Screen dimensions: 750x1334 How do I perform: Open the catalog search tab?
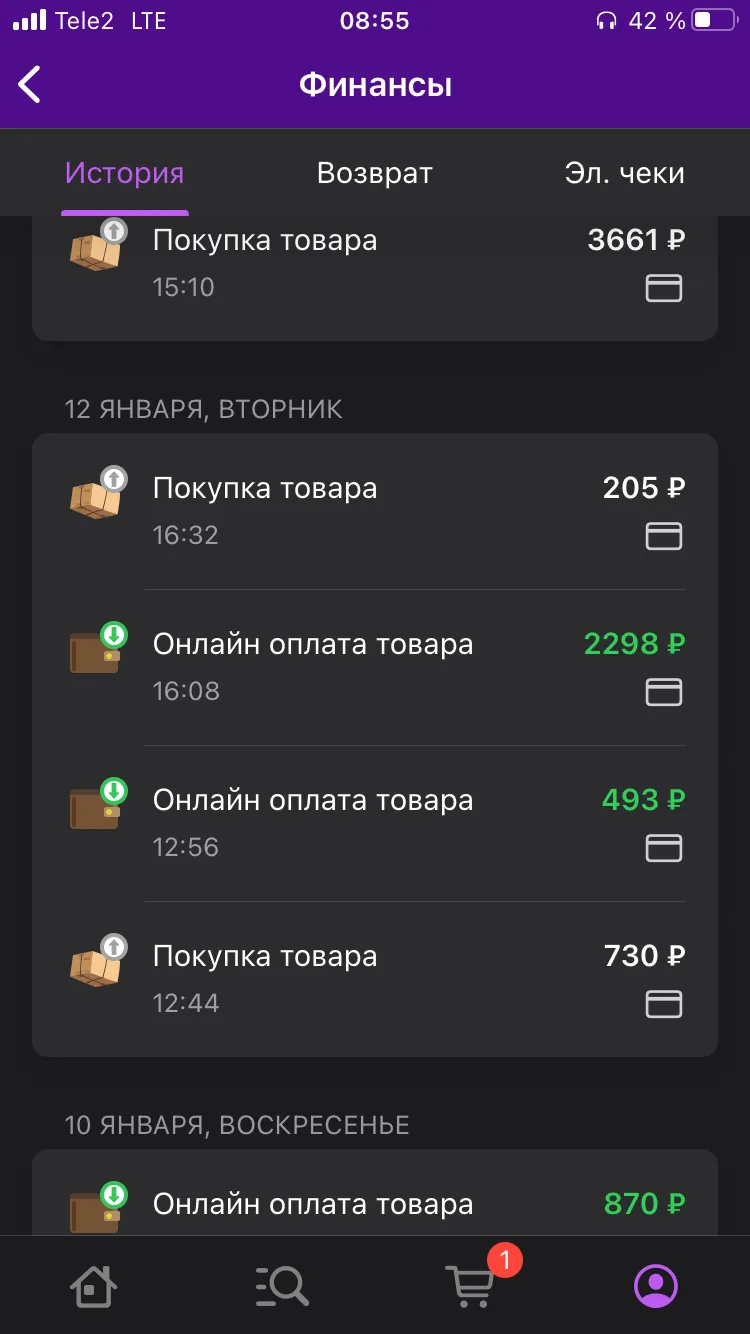click(x=282, y=1285)
